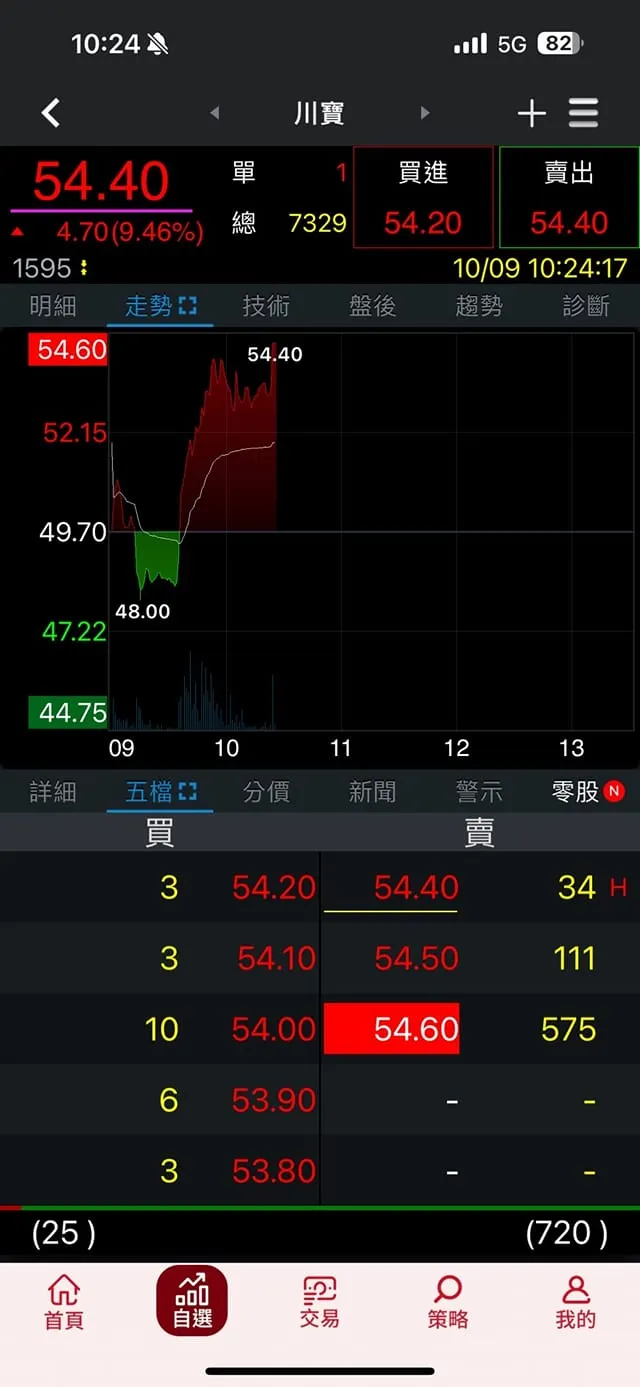The width and height of the screenshot is (640, 1387).
Task: Switch to previous stock with left arrow
Action: 215,113
